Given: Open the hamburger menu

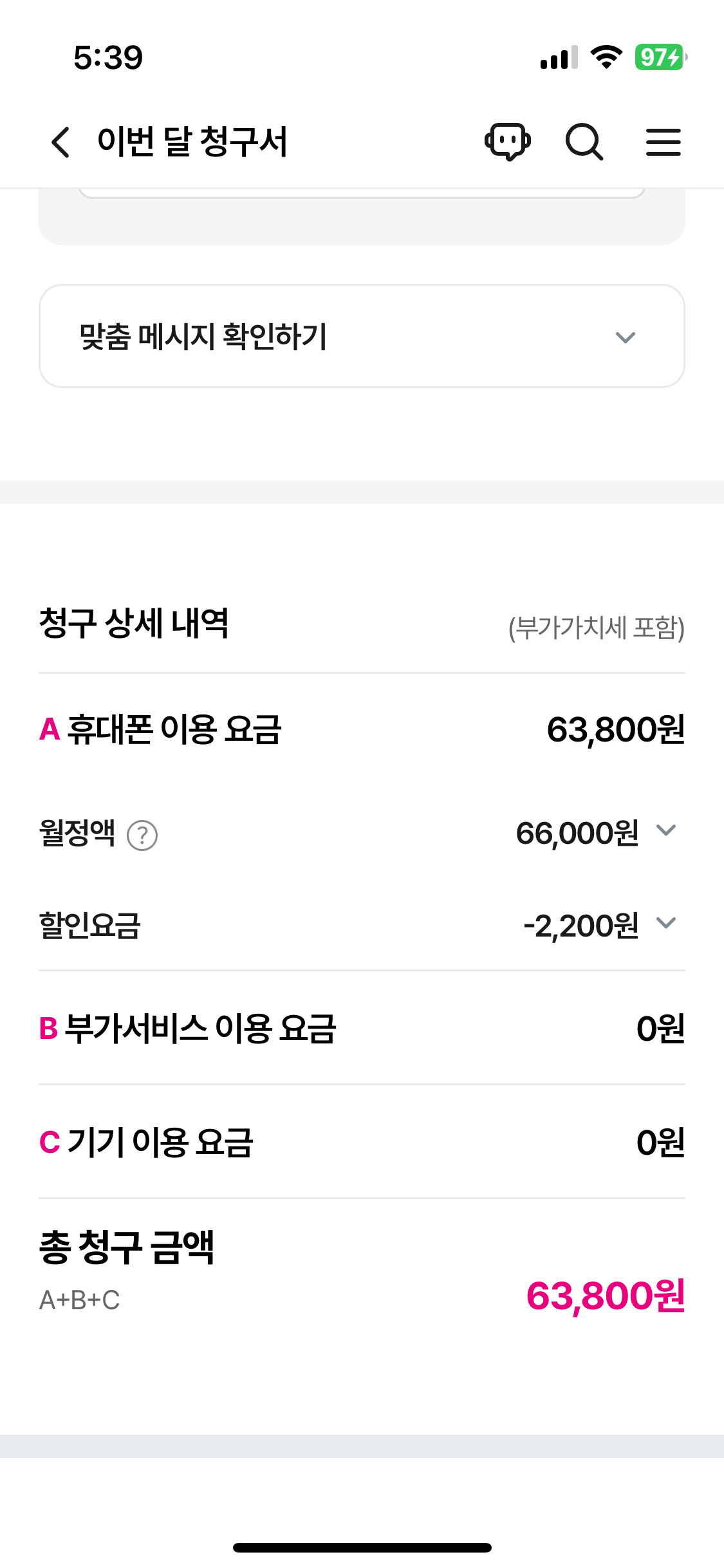Looking at the screenshot, I should (x=663, y=142).
